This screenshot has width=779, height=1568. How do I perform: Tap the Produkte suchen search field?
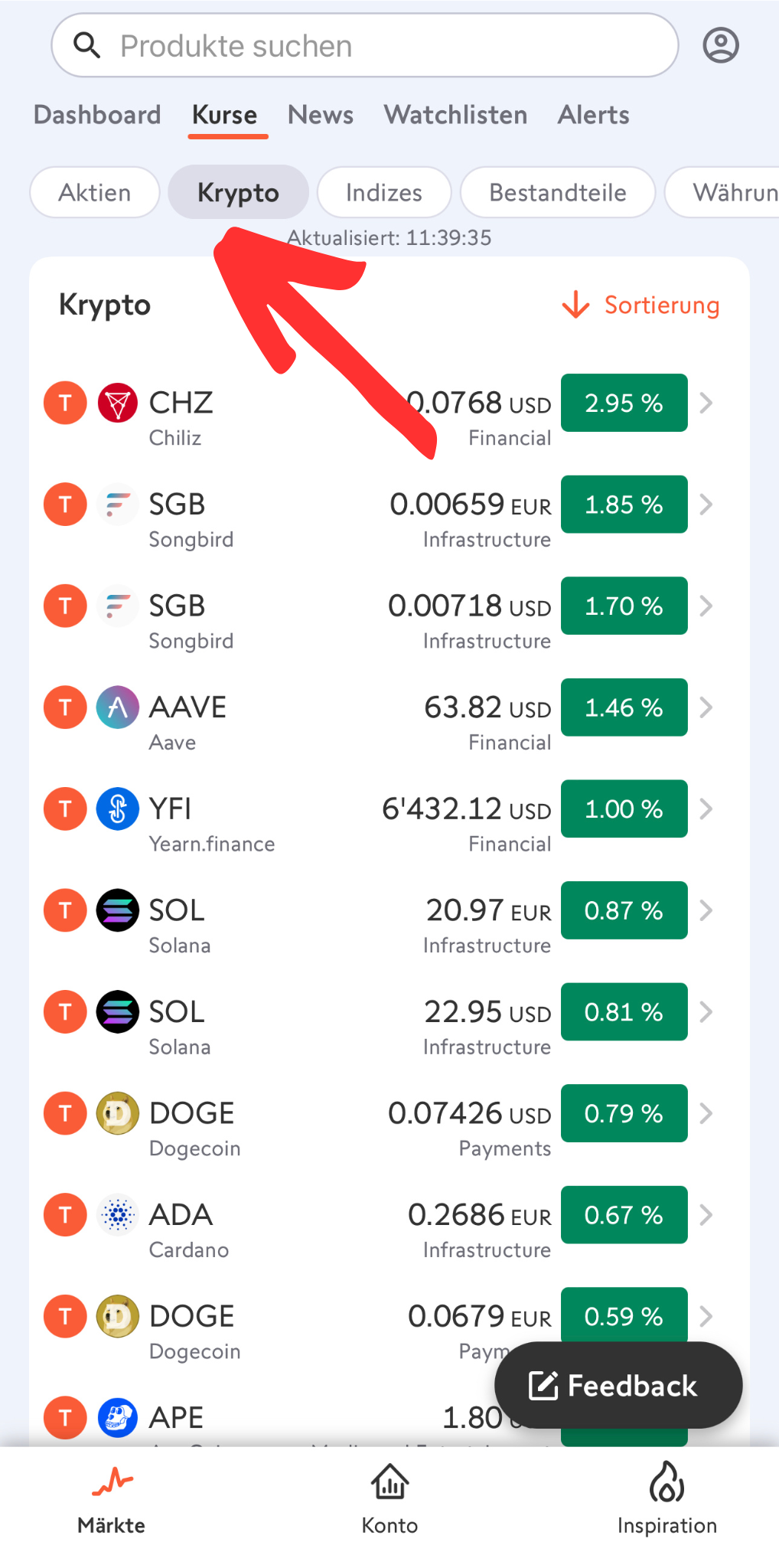(365, 46)
